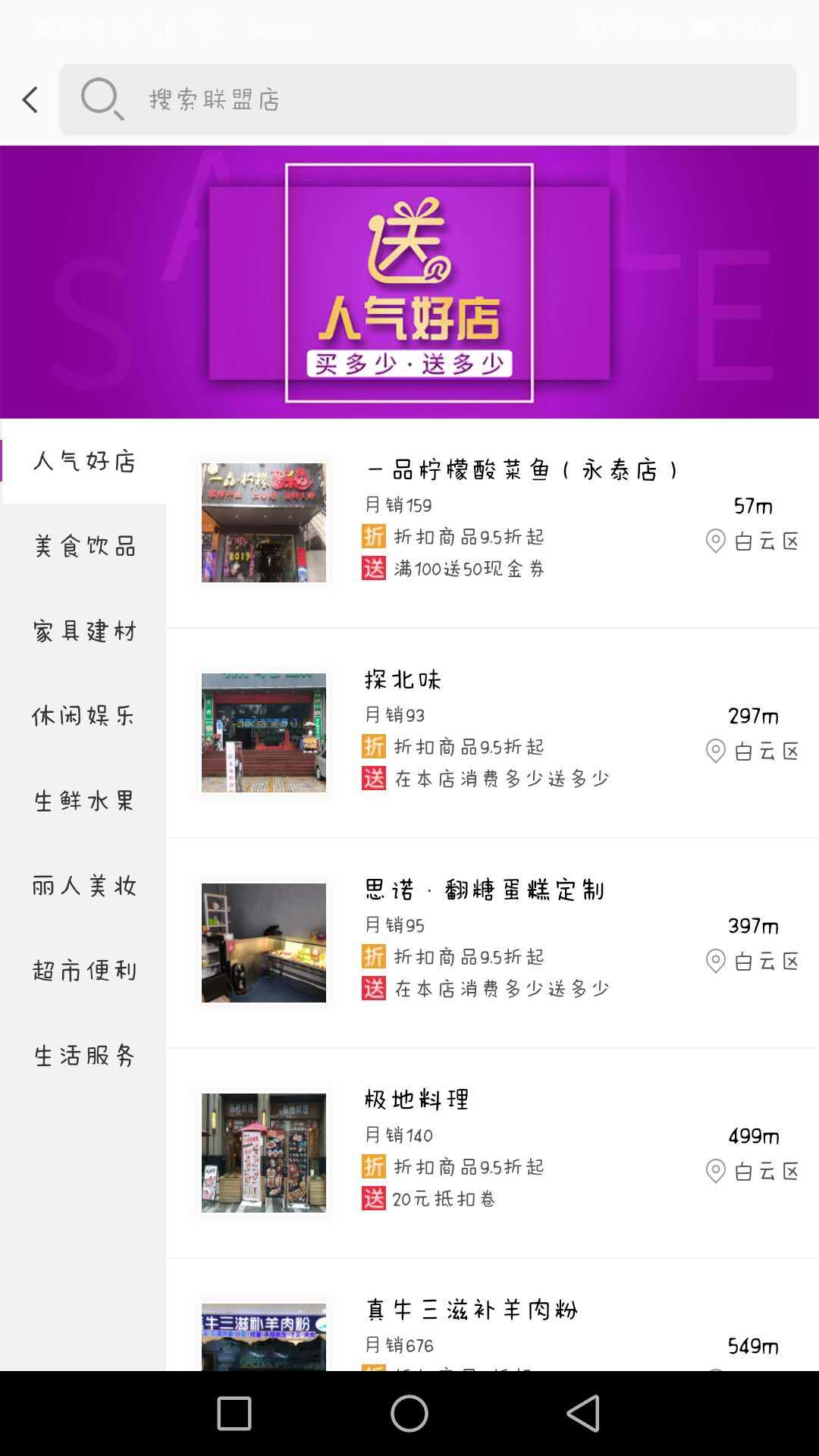Switch to the 丽人美妆 category
The height and width of the screenshot is (1456, 819).
click(83, 886)
